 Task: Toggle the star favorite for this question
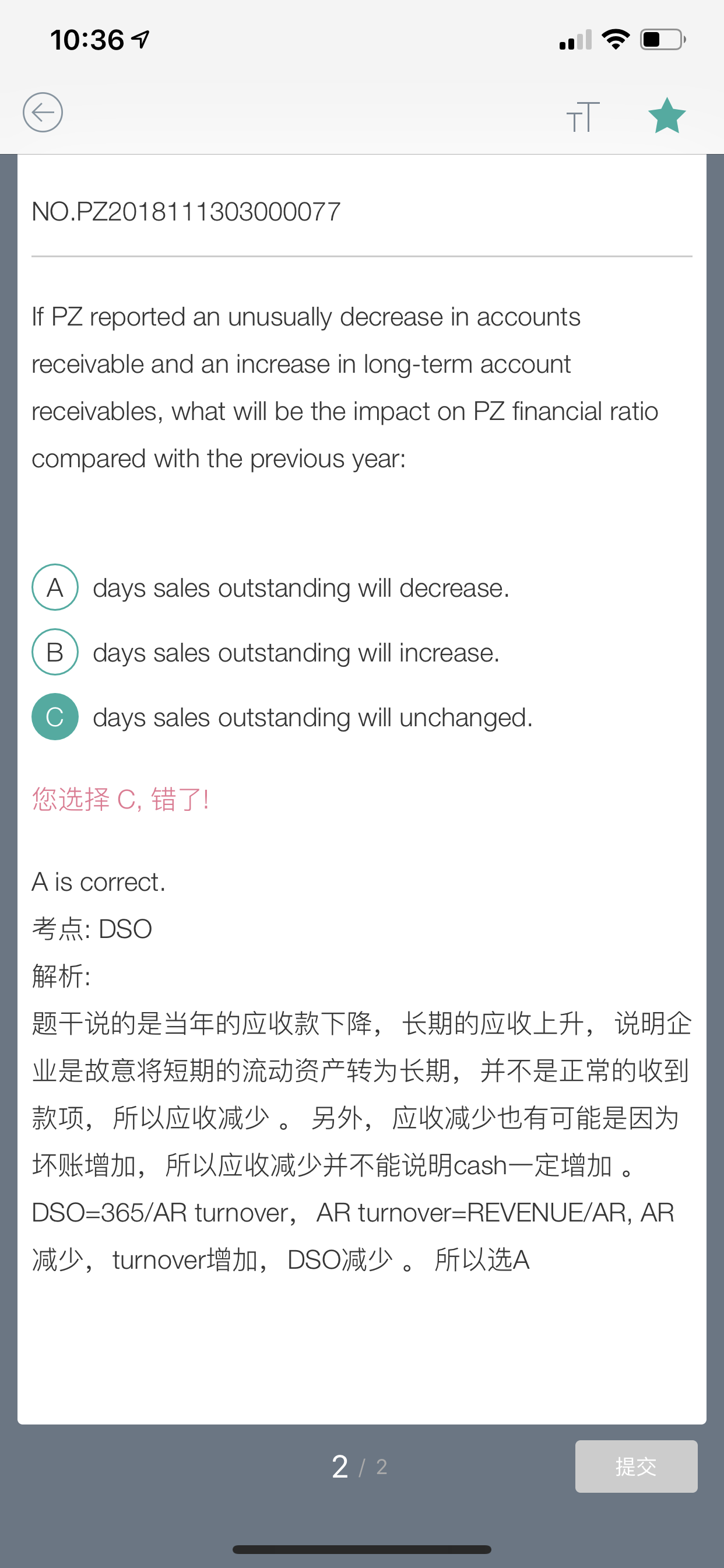[x=667, y=116]
